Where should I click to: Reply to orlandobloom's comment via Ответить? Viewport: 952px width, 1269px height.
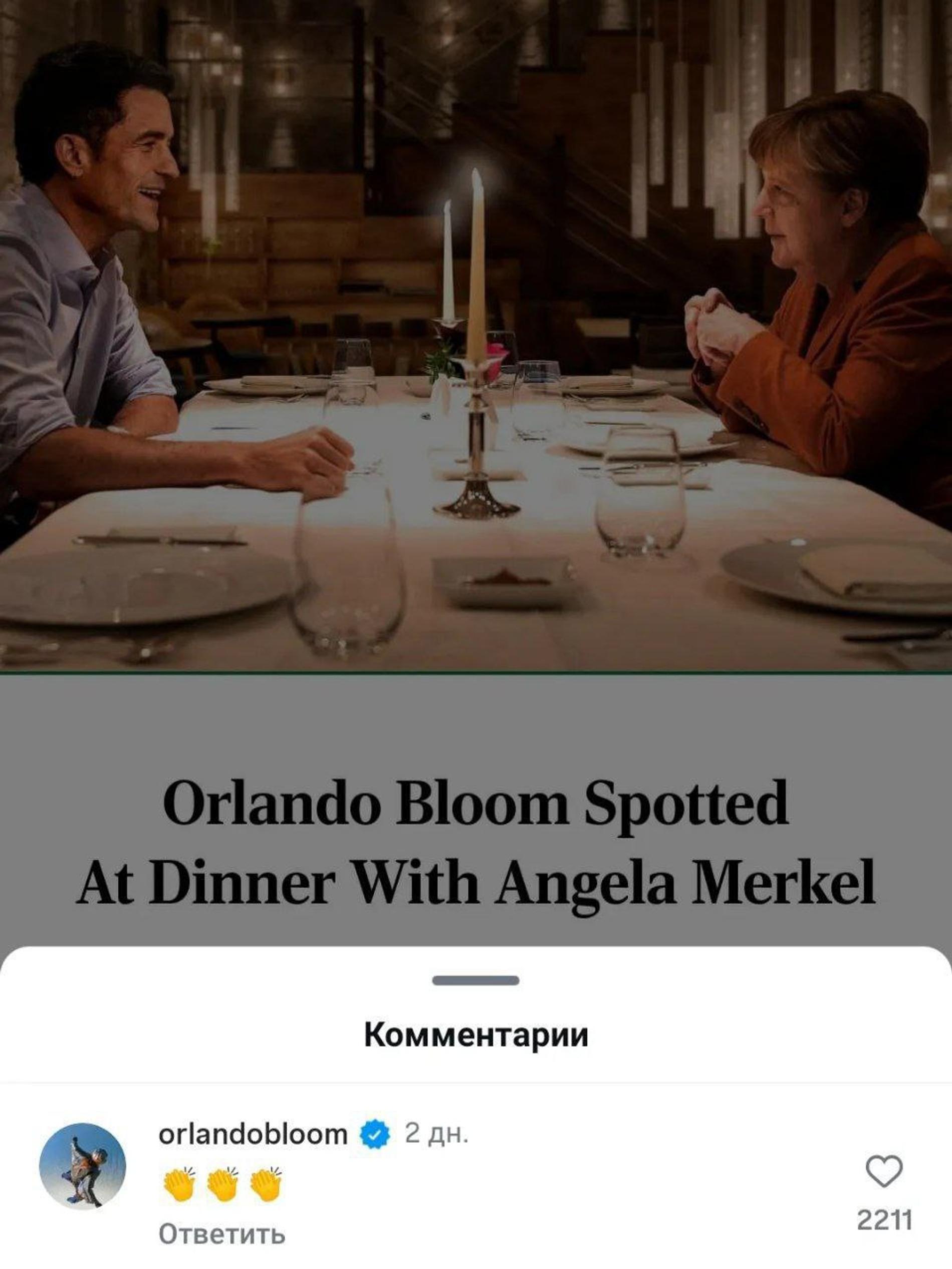tap(221, 1233)
